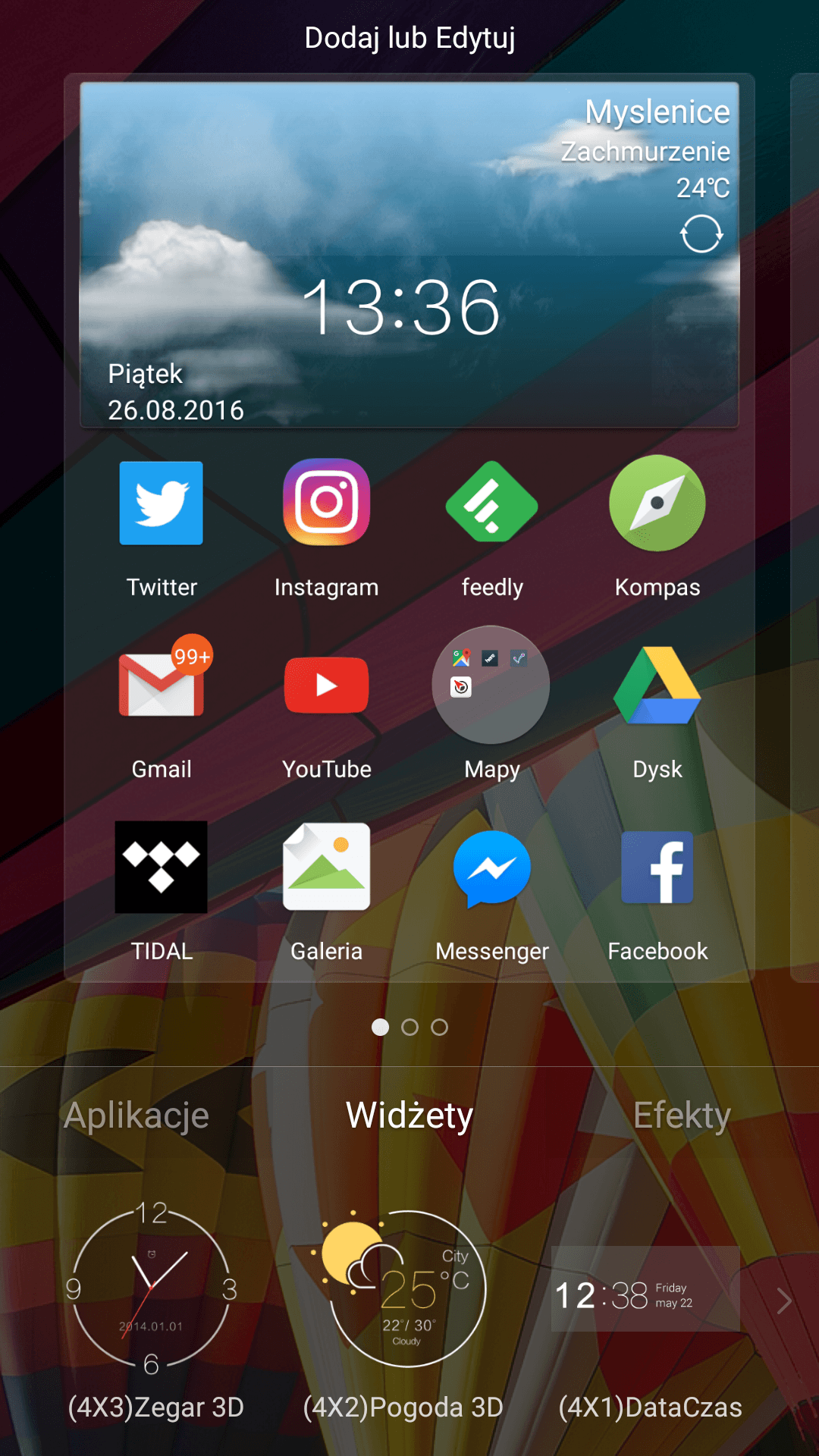Refresh the weather widget
Viewport: 819px width, 1456px height.
pyautogui.click(x=701, y=234)
